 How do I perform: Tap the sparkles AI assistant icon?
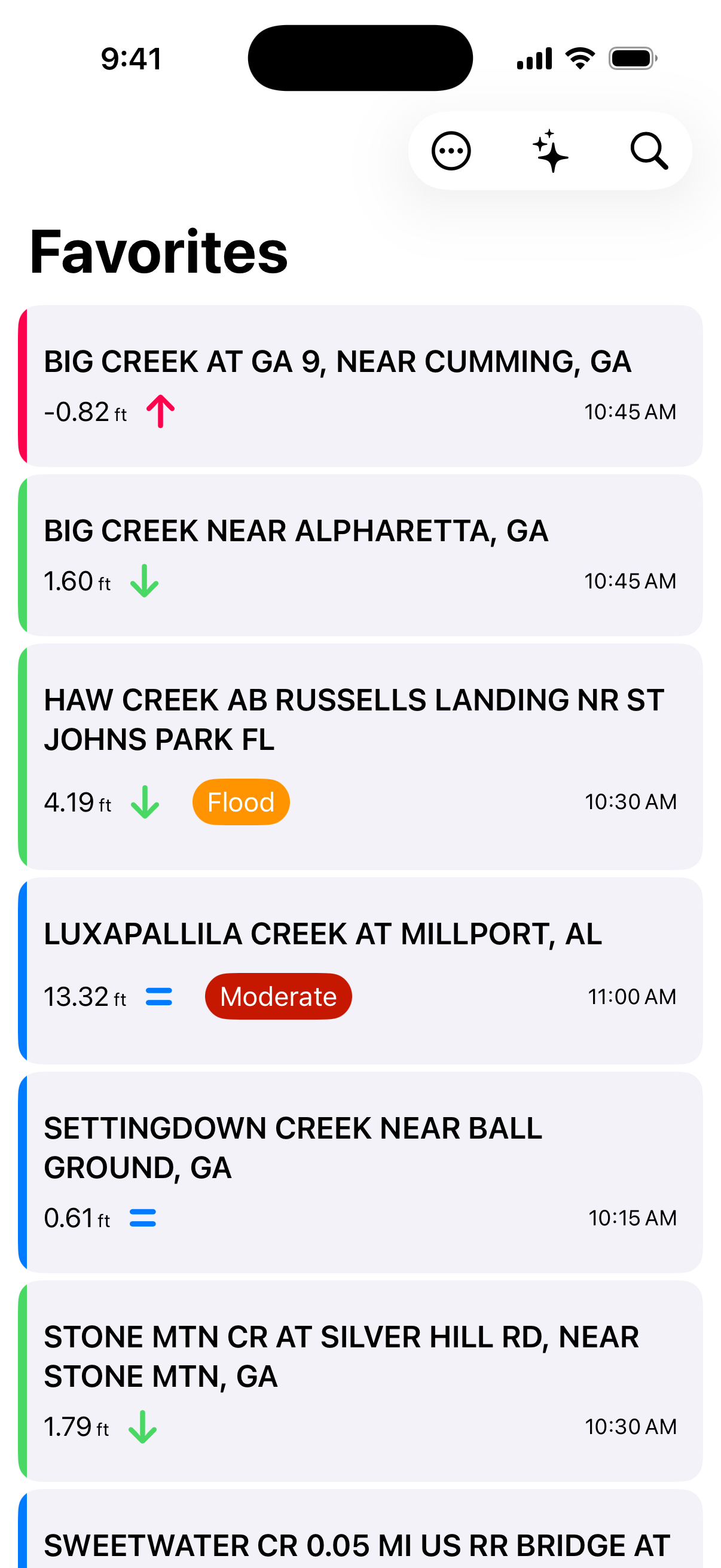(549, 151)
